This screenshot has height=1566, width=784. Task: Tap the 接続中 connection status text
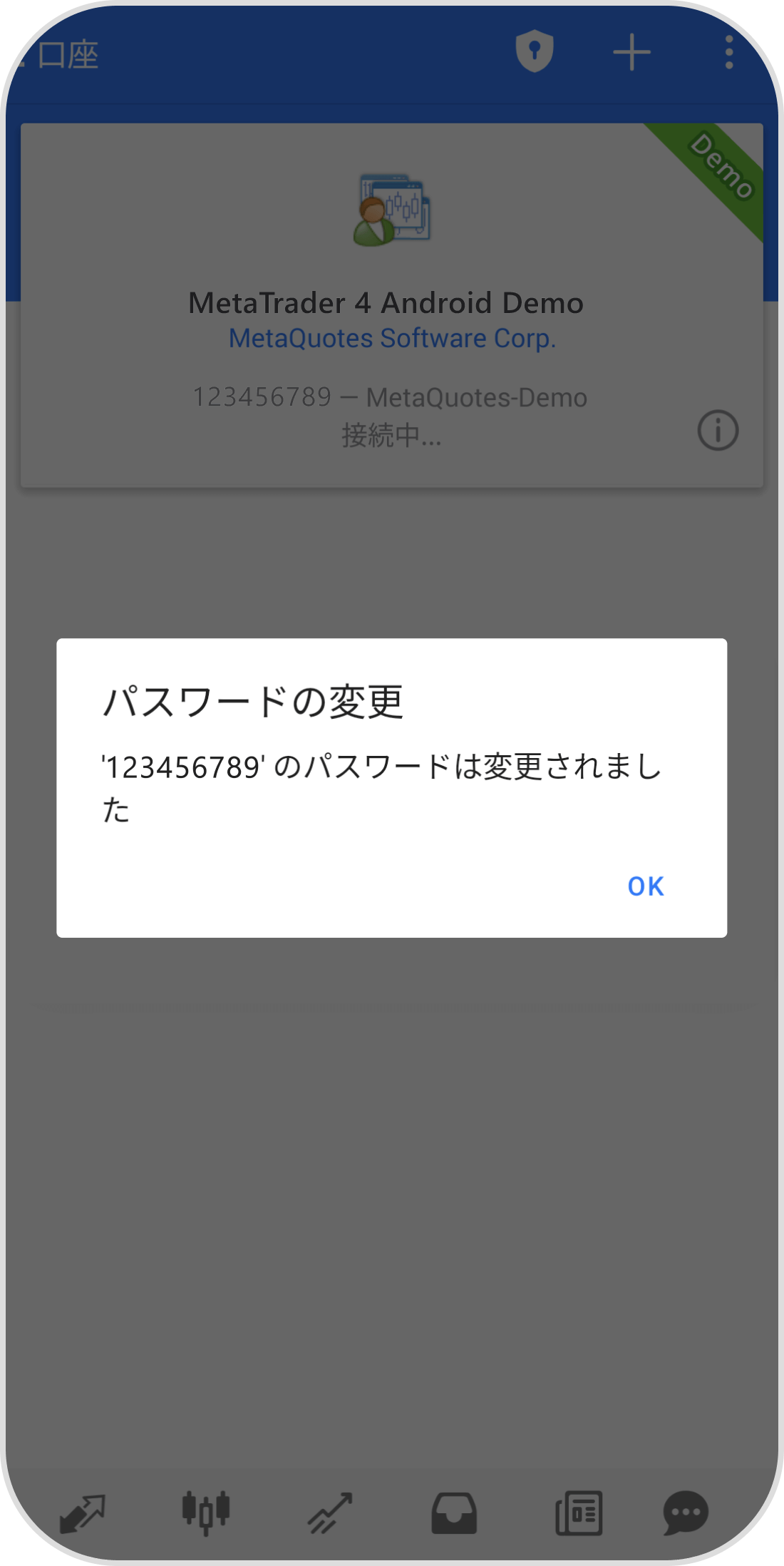click(390, 438)
